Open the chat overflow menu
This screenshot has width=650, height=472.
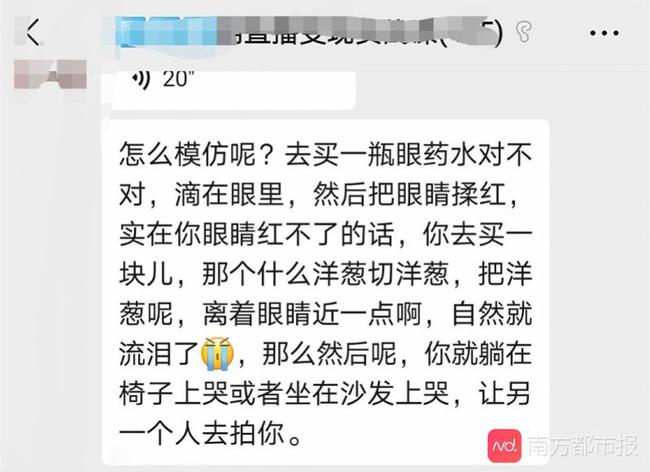coord(604,33)
